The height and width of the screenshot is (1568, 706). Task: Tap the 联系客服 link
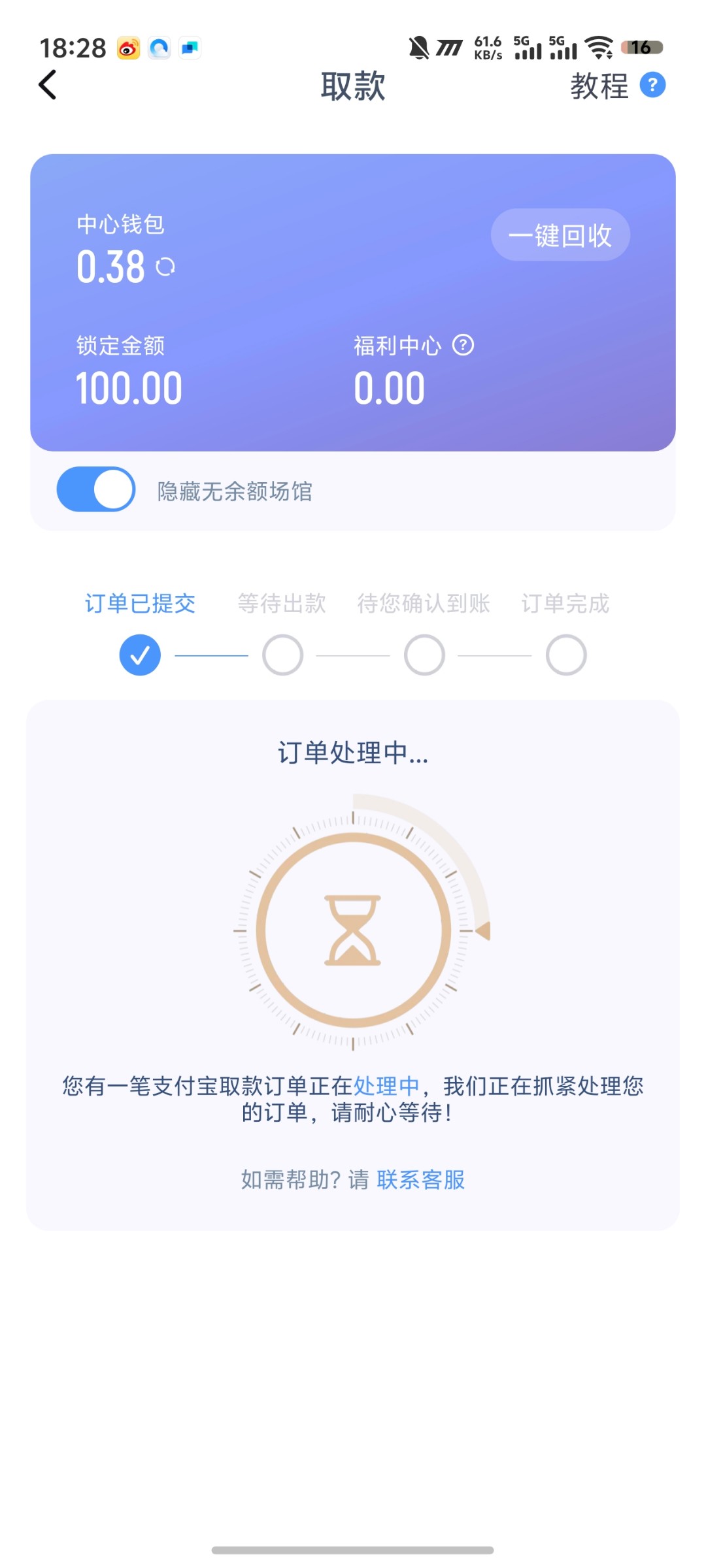[421, 1180]
